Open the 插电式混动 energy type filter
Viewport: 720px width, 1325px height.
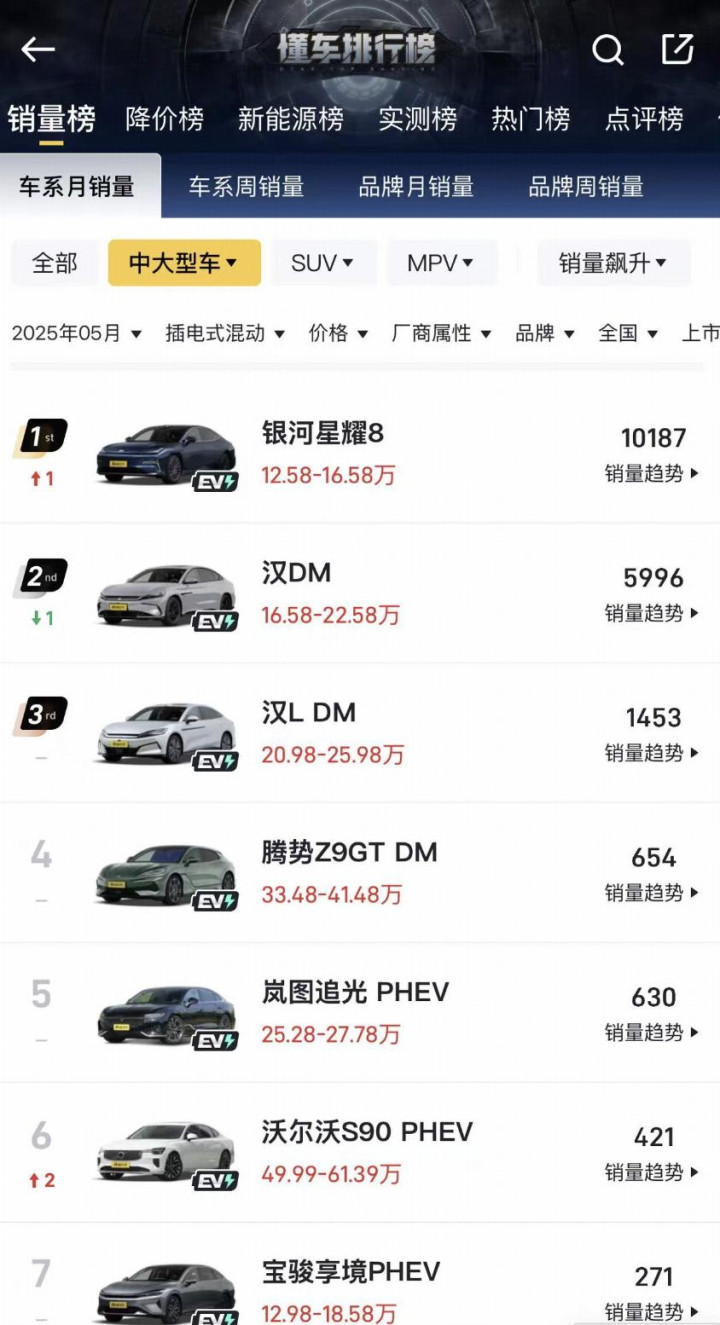[225, 333]
